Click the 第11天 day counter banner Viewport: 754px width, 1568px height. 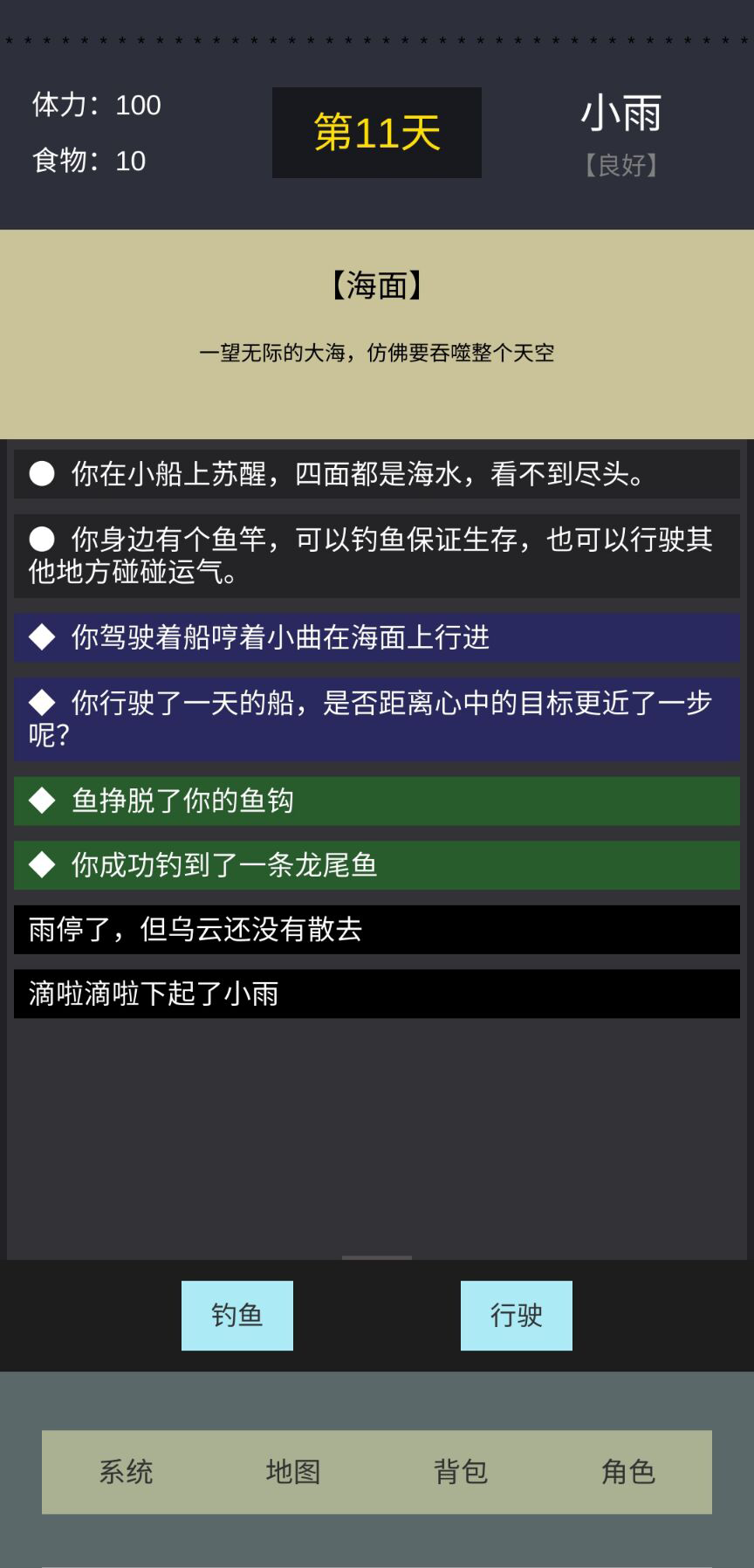click(x=376, y=133)
